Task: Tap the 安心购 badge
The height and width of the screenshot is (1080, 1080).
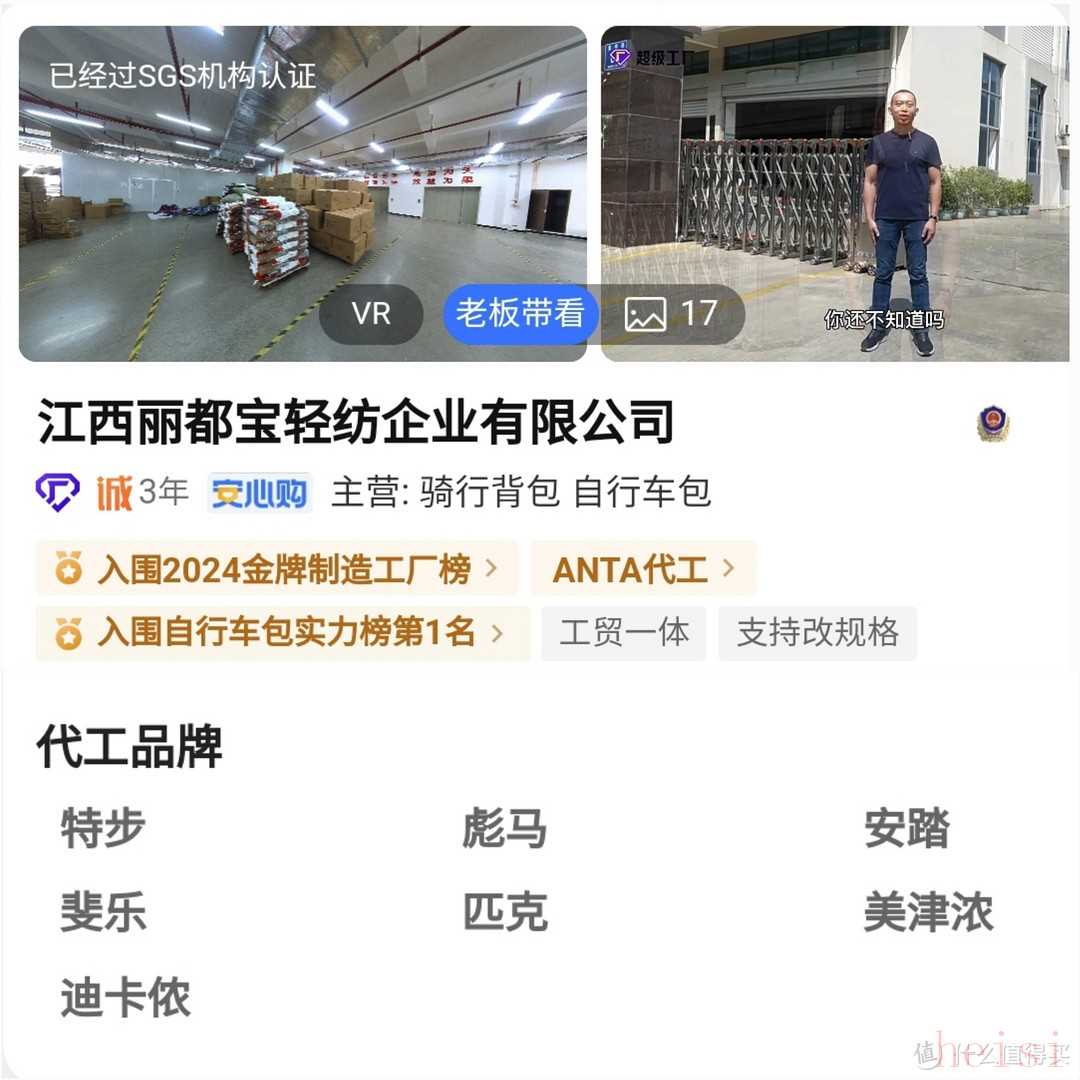Action: point(260,493)
